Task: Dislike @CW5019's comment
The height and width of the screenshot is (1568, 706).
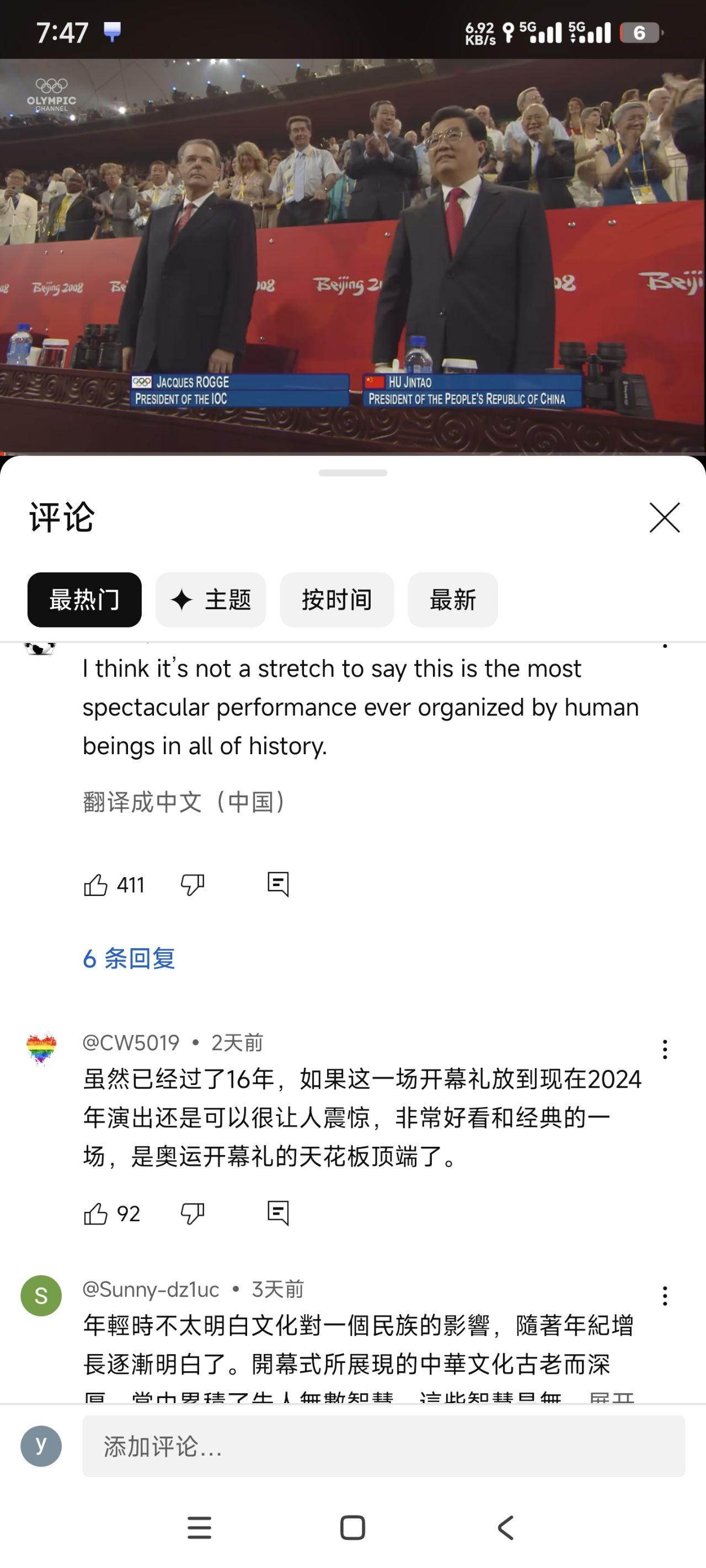Action: point(192,1213)
